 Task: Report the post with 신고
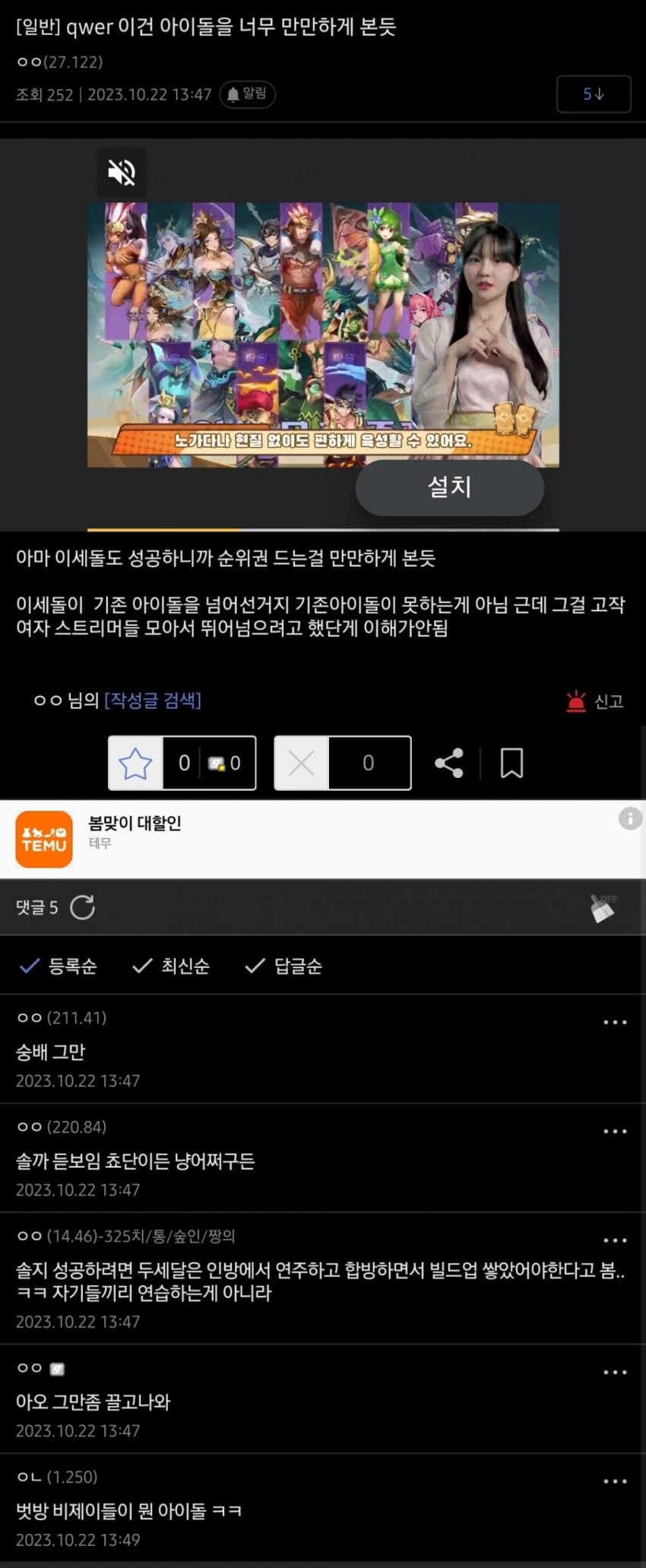tap(595, 701)
